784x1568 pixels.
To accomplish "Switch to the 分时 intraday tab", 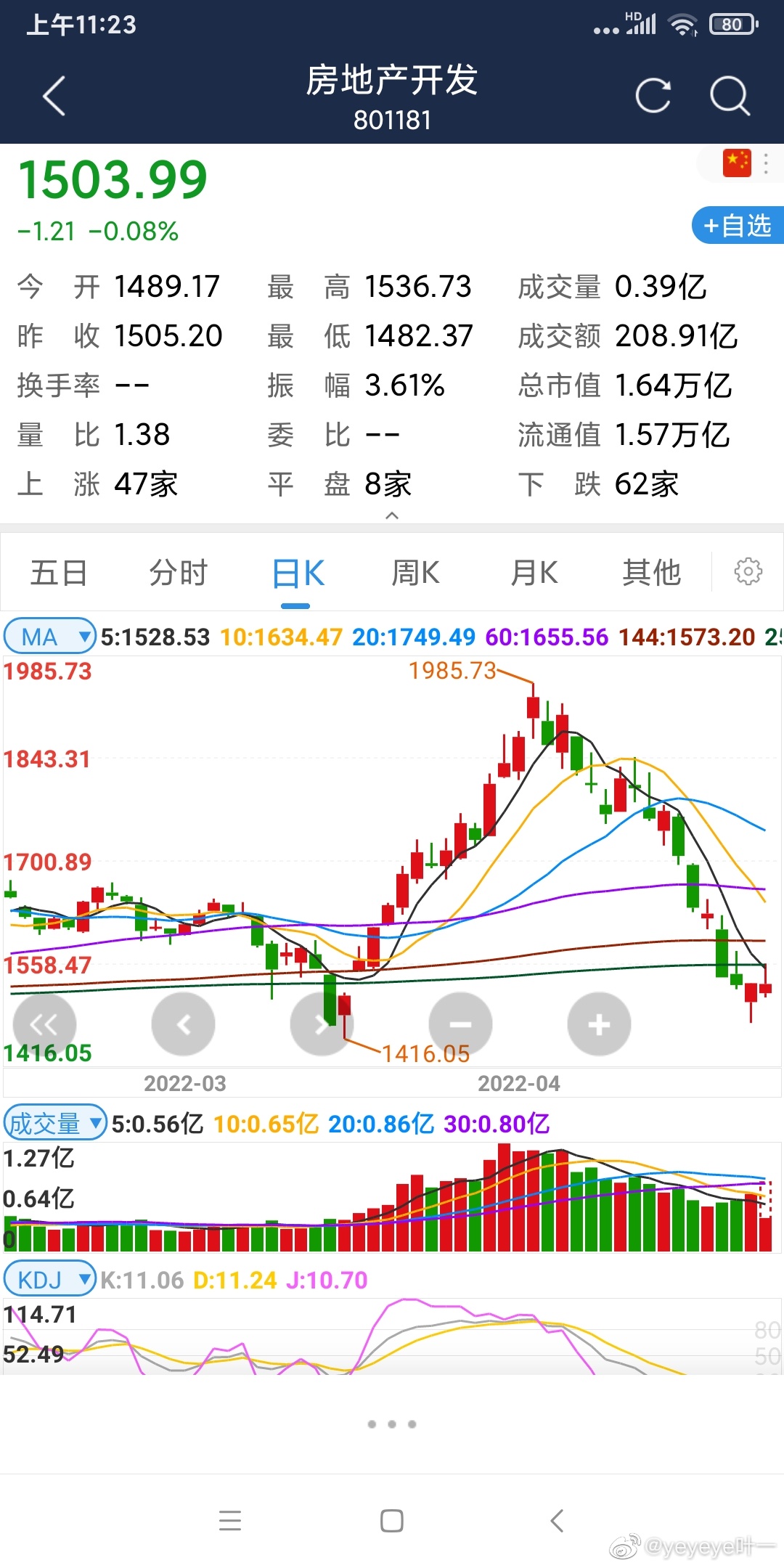I will tap(179, 571).
